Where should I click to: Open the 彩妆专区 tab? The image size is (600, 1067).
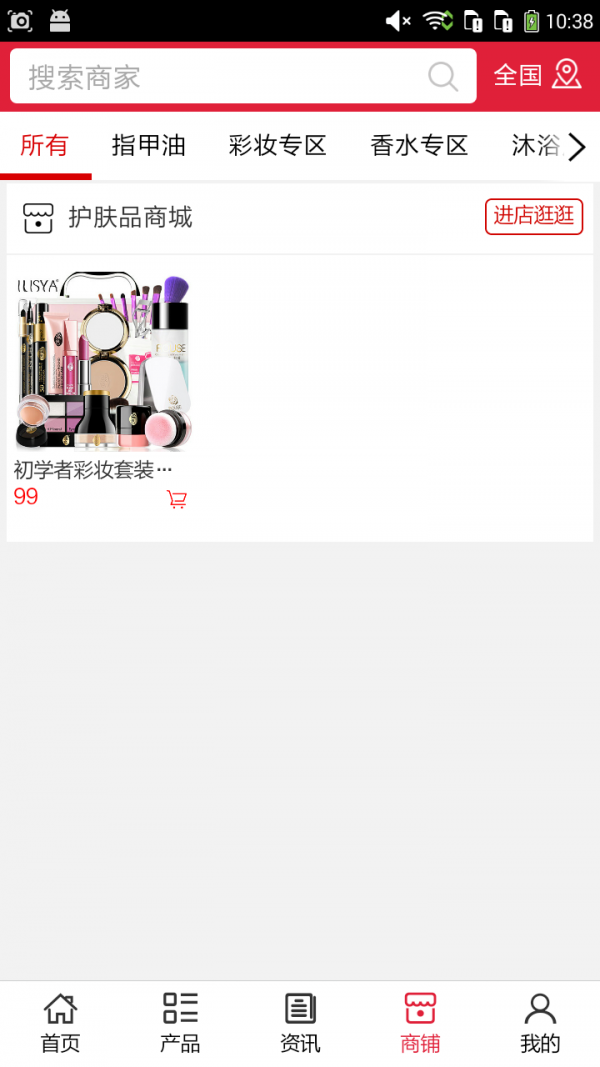[278, 146]
